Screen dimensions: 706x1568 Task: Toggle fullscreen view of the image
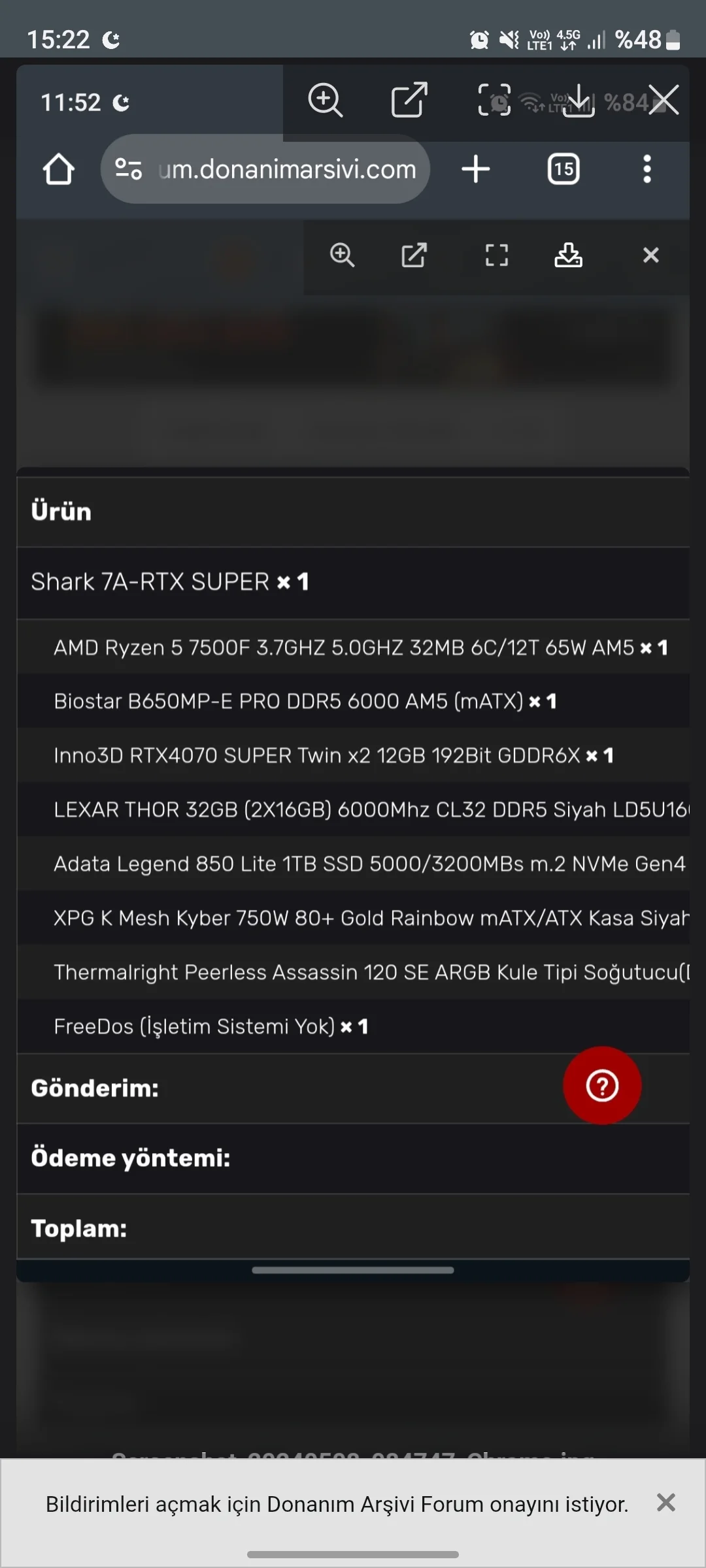[x=494, y=100]
